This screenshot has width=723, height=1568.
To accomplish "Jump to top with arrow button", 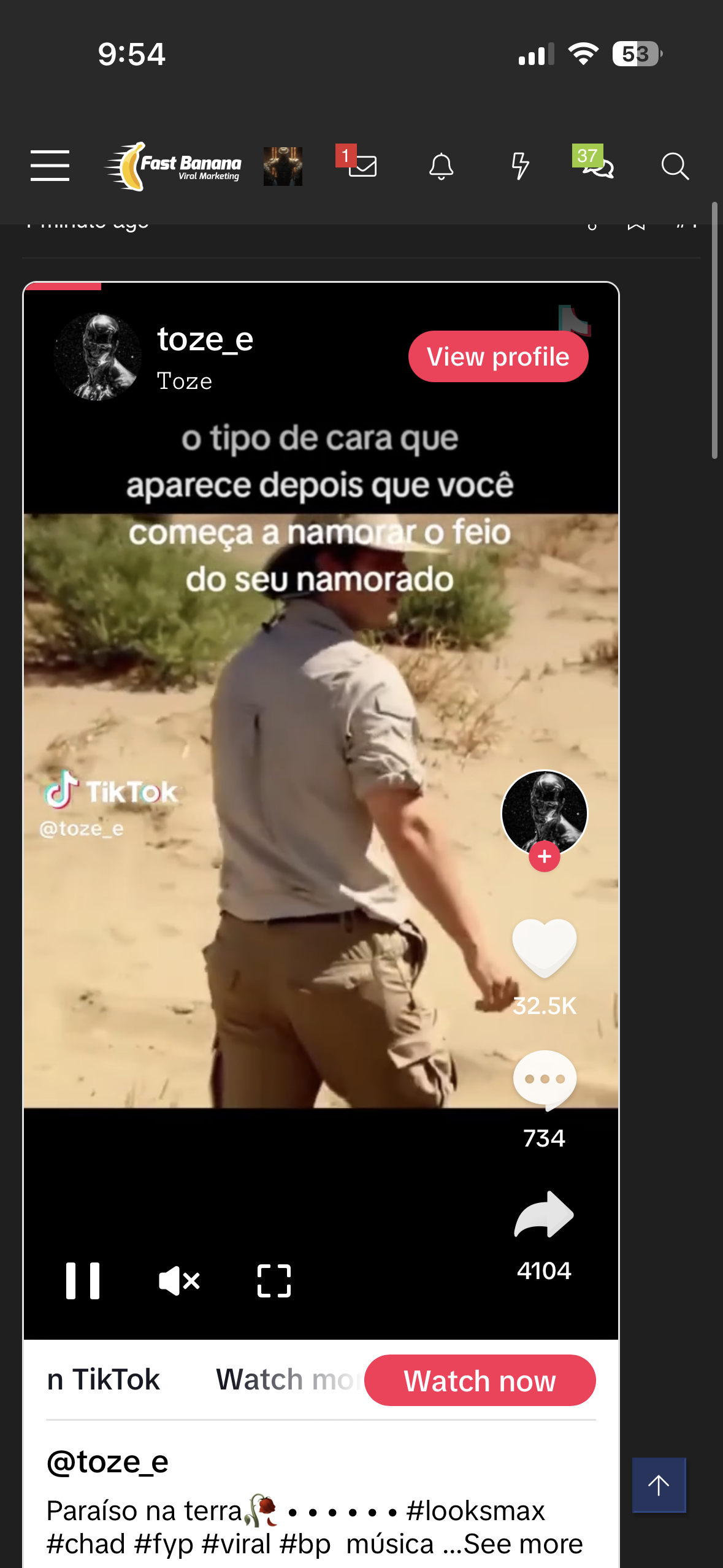I will pos(659,1485).
